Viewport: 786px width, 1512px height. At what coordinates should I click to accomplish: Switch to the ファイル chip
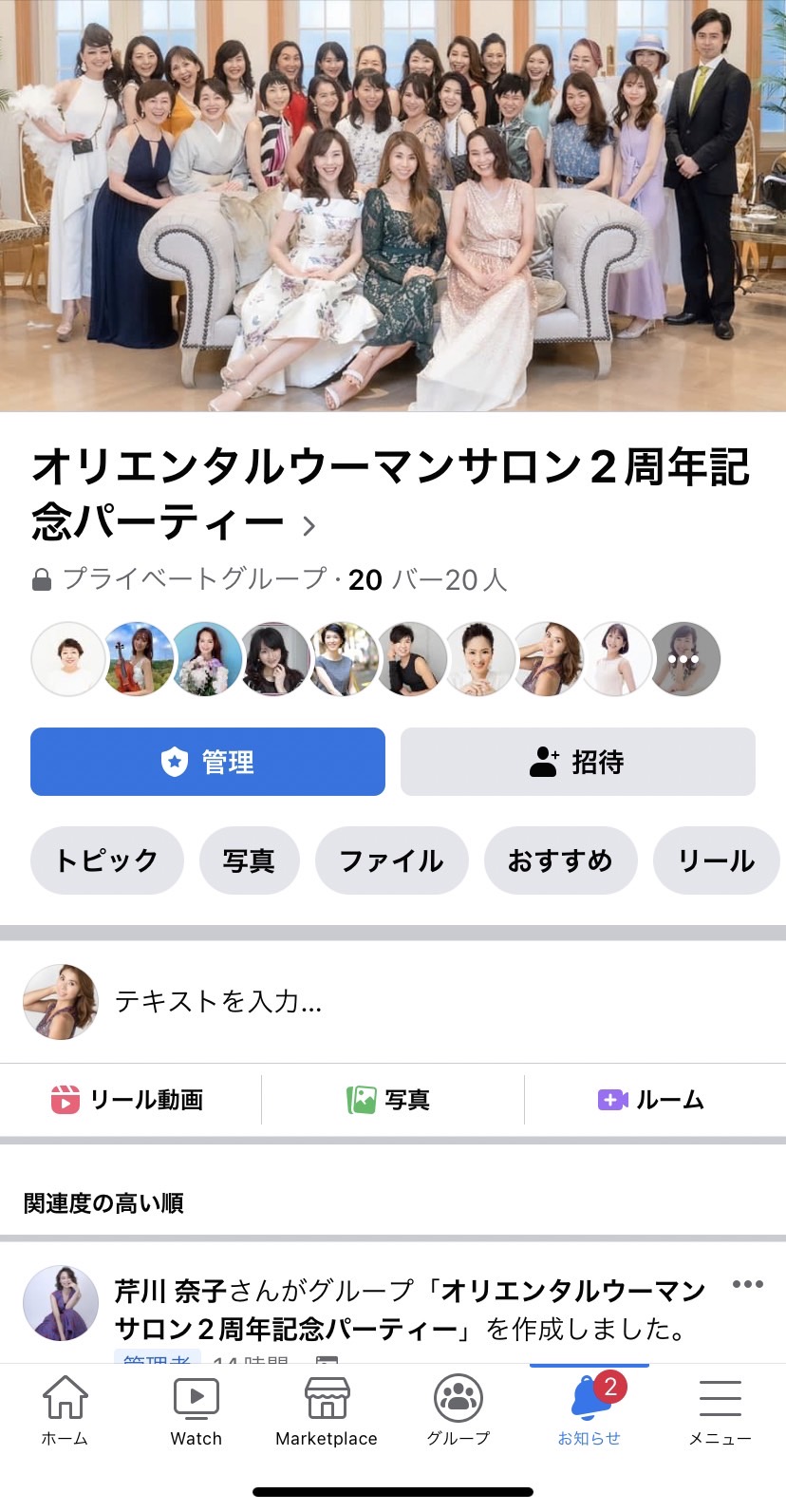click(x=391, y=860)
